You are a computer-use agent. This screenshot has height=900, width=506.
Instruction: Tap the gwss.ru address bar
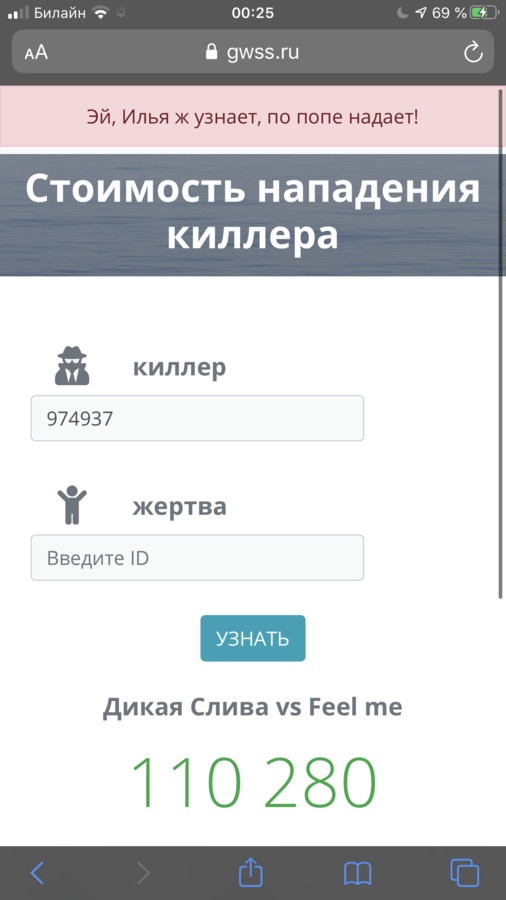pos(252,52)
